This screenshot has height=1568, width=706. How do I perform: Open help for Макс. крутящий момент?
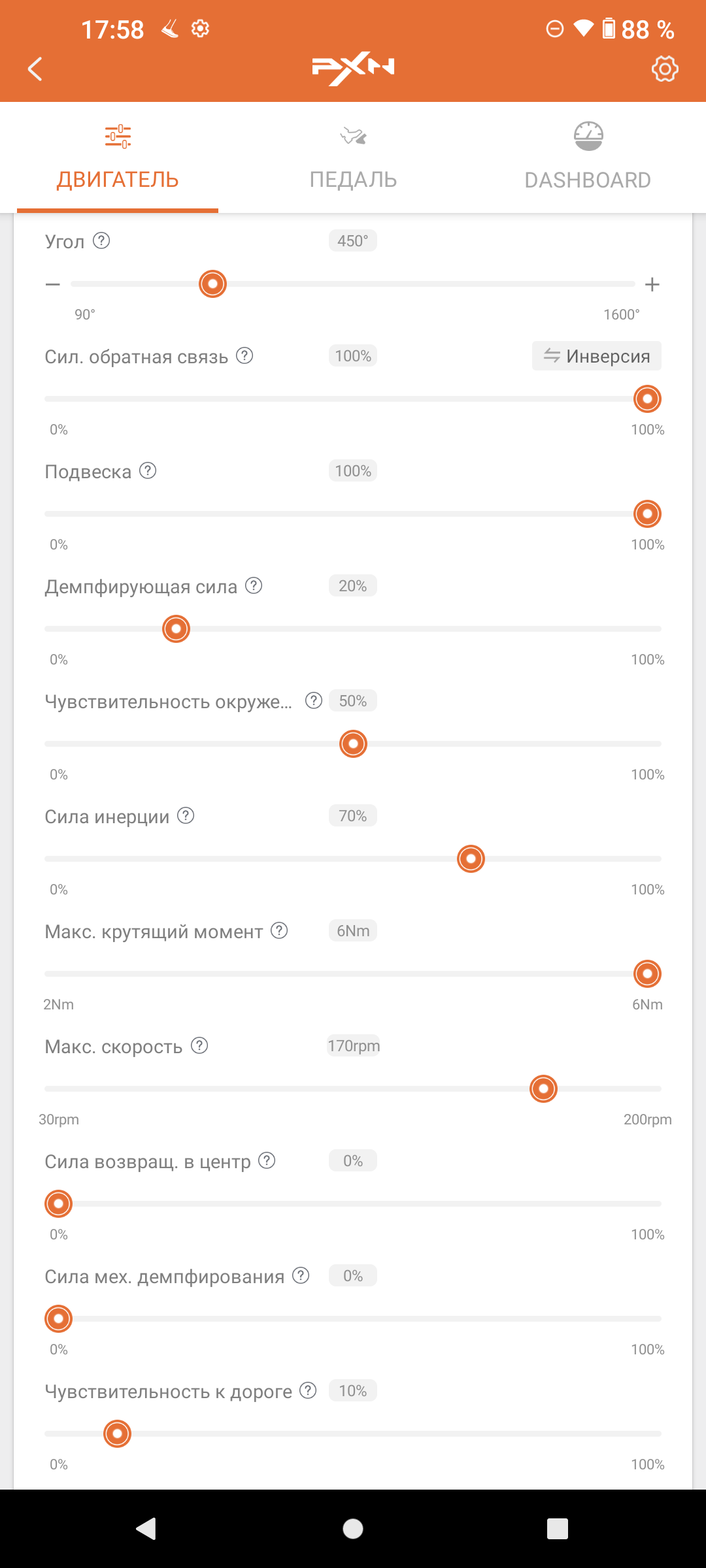(279, 930)
